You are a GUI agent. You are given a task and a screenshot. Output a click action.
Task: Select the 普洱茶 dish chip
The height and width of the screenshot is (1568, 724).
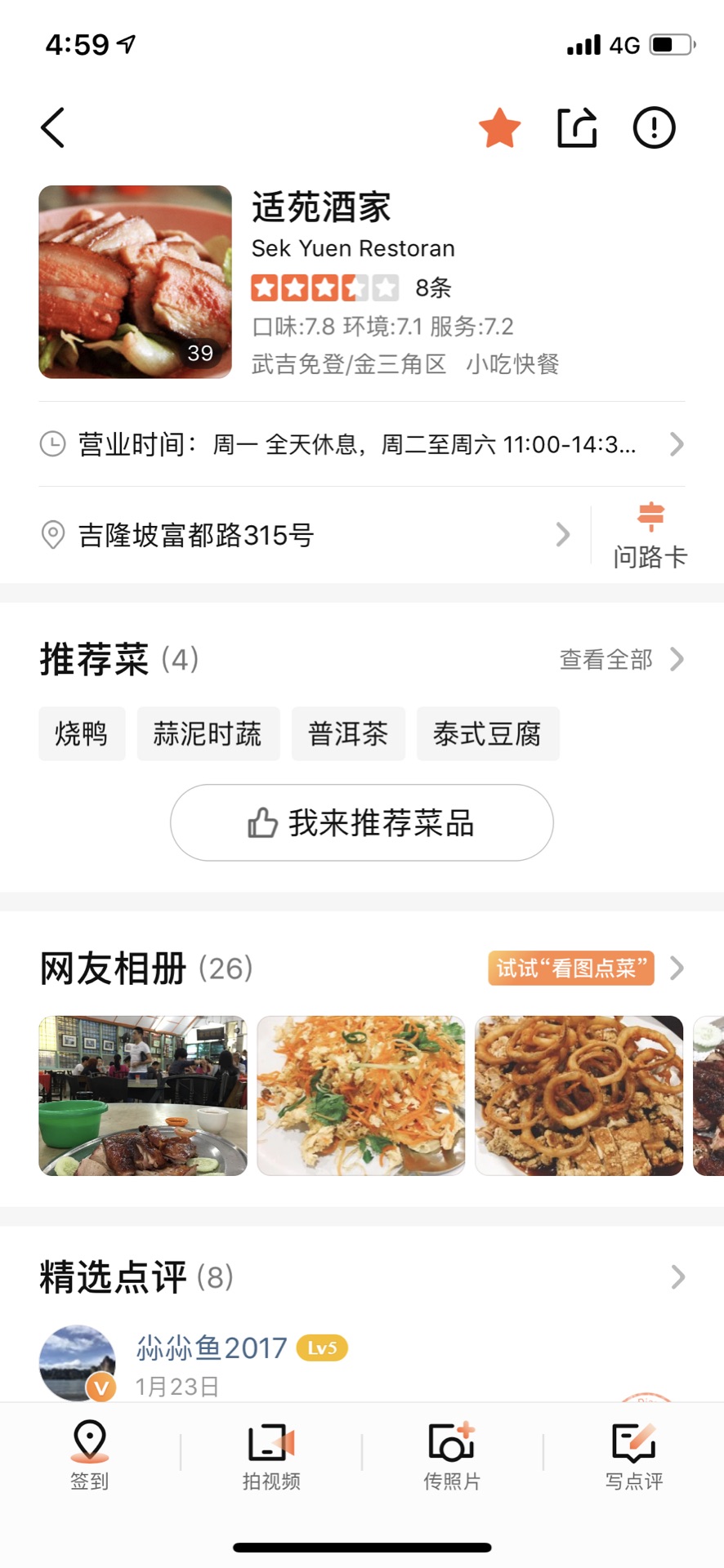[348, 733]
